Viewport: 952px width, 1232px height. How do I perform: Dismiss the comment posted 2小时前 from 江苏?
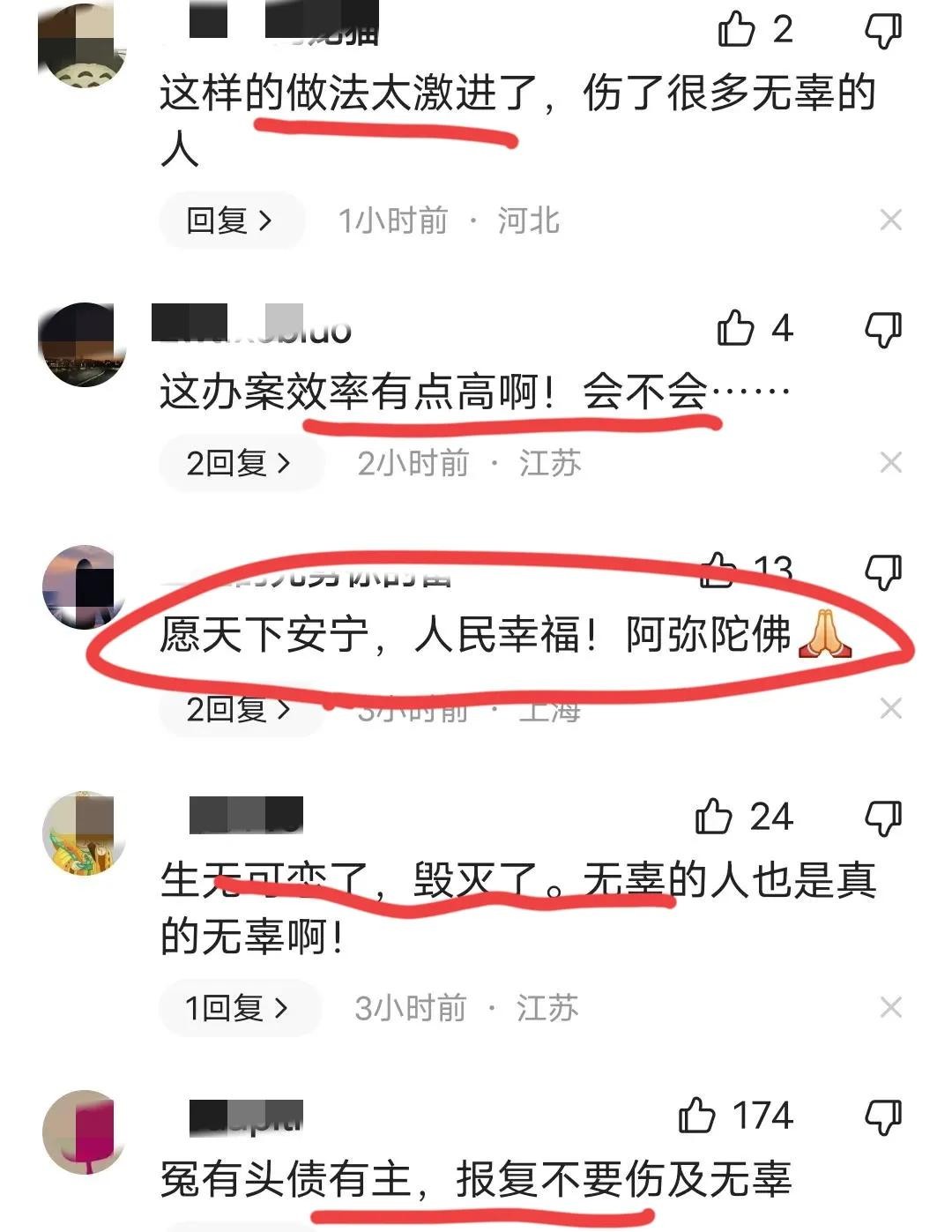click(x=891, y=463)
